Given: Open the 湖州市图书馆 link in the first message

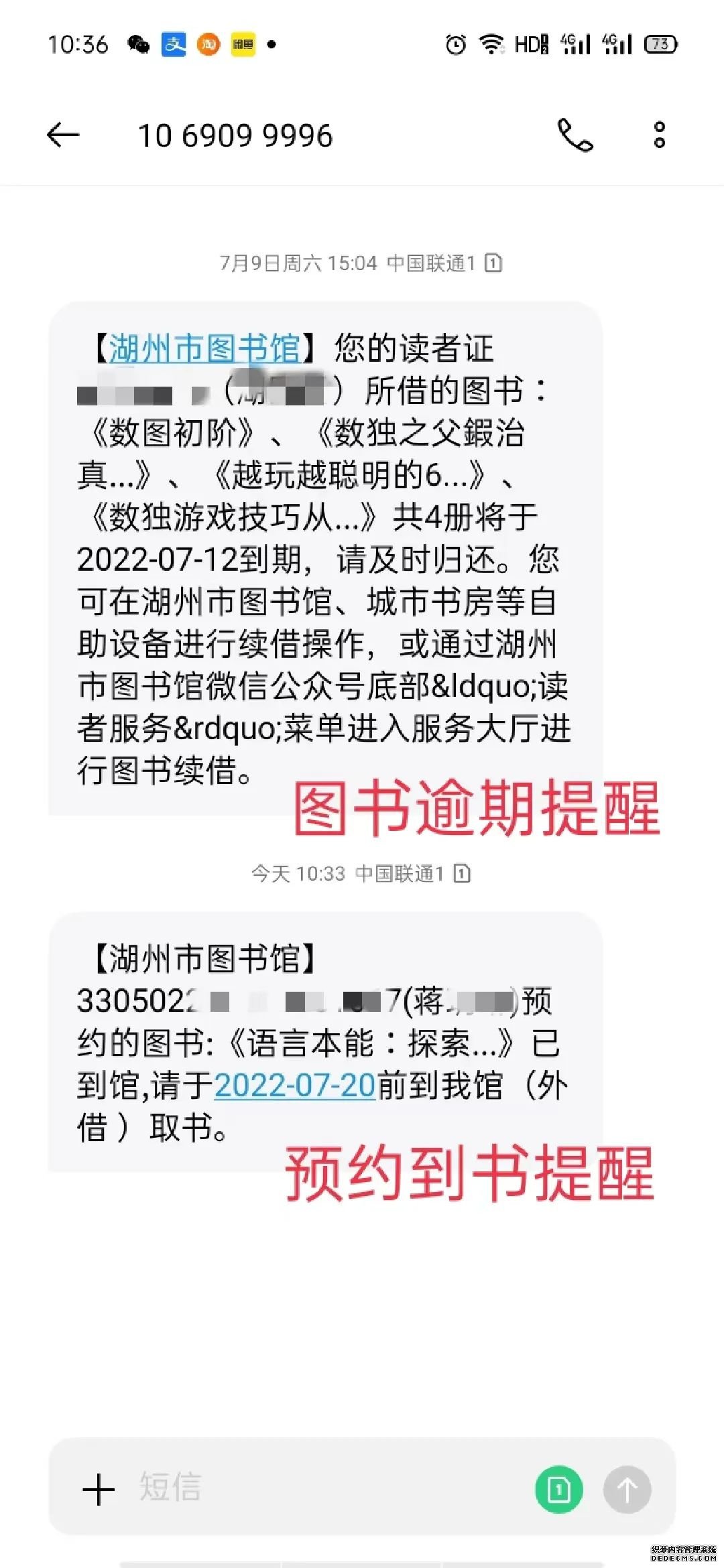Looking at the screenshot, I should coord(204,348).
